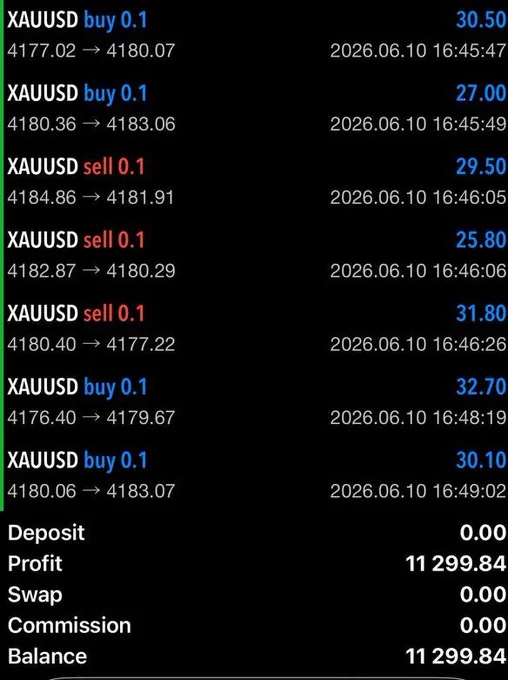The width and height of the screenshot is (508, 680).
Task: View details of the sell from 4180.40 to 4177.22
Action: point(256,328)
